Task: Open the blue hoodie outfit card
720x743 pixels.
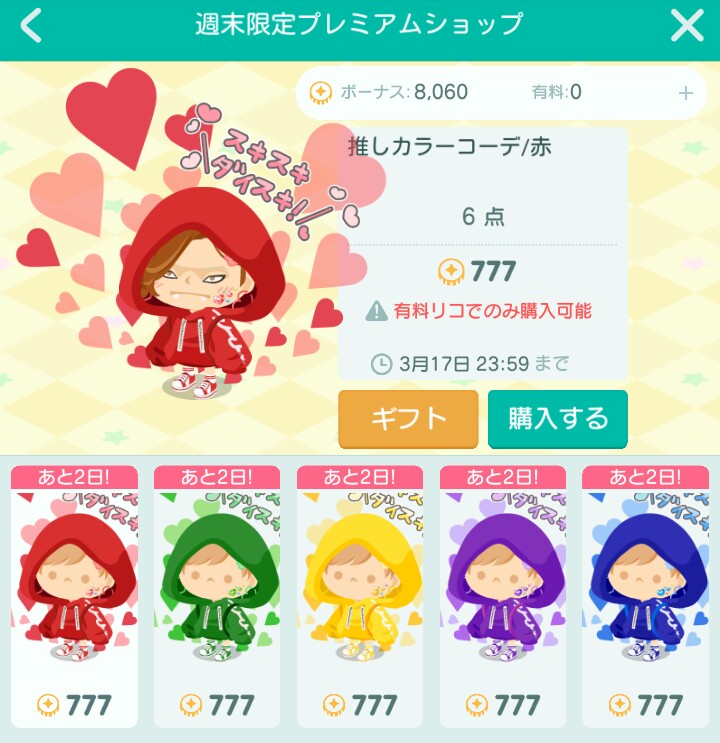Action: (646, 596)
